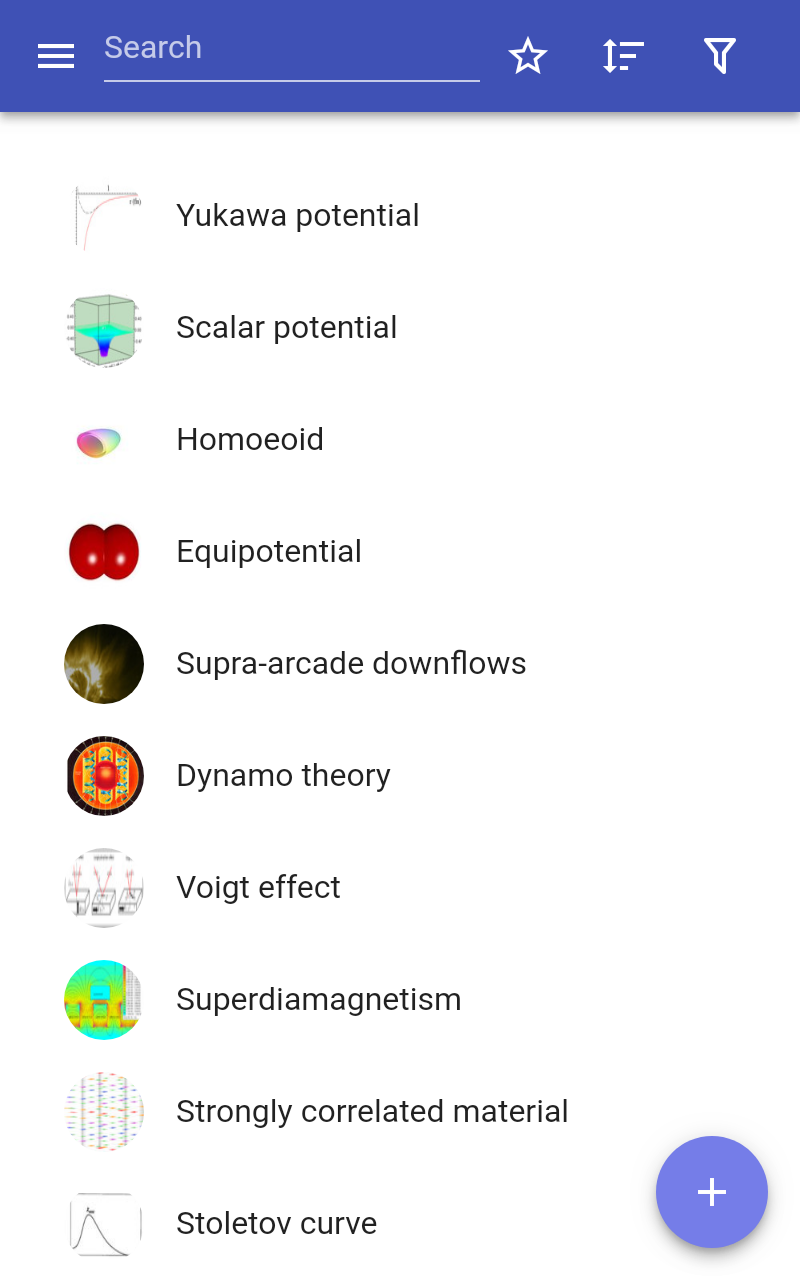Open the Yukawa potential entry
The image size is (800, 1280).
[x=297, y=216]
